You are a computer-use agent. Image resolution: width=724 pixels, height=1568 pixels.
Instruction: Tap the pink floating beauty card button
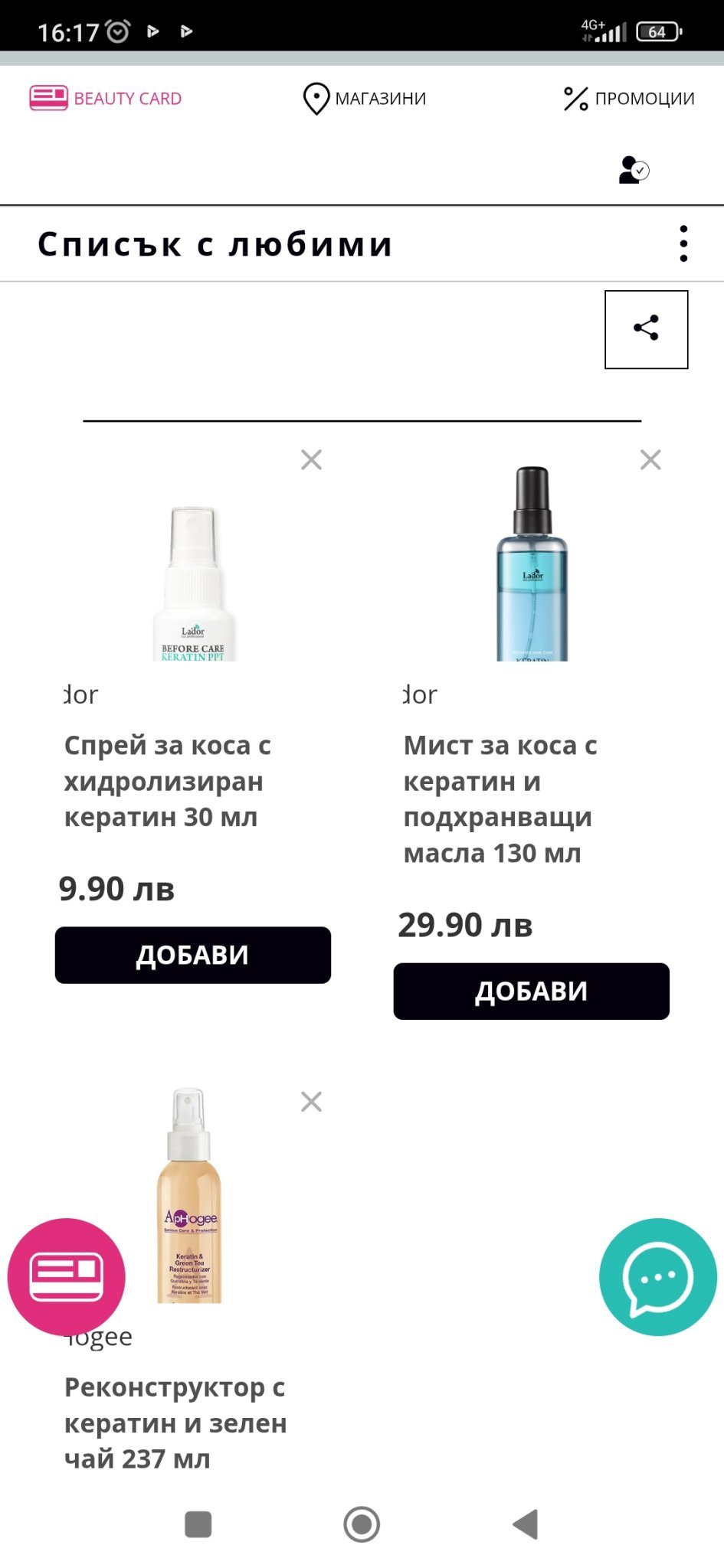(67, 1276)
